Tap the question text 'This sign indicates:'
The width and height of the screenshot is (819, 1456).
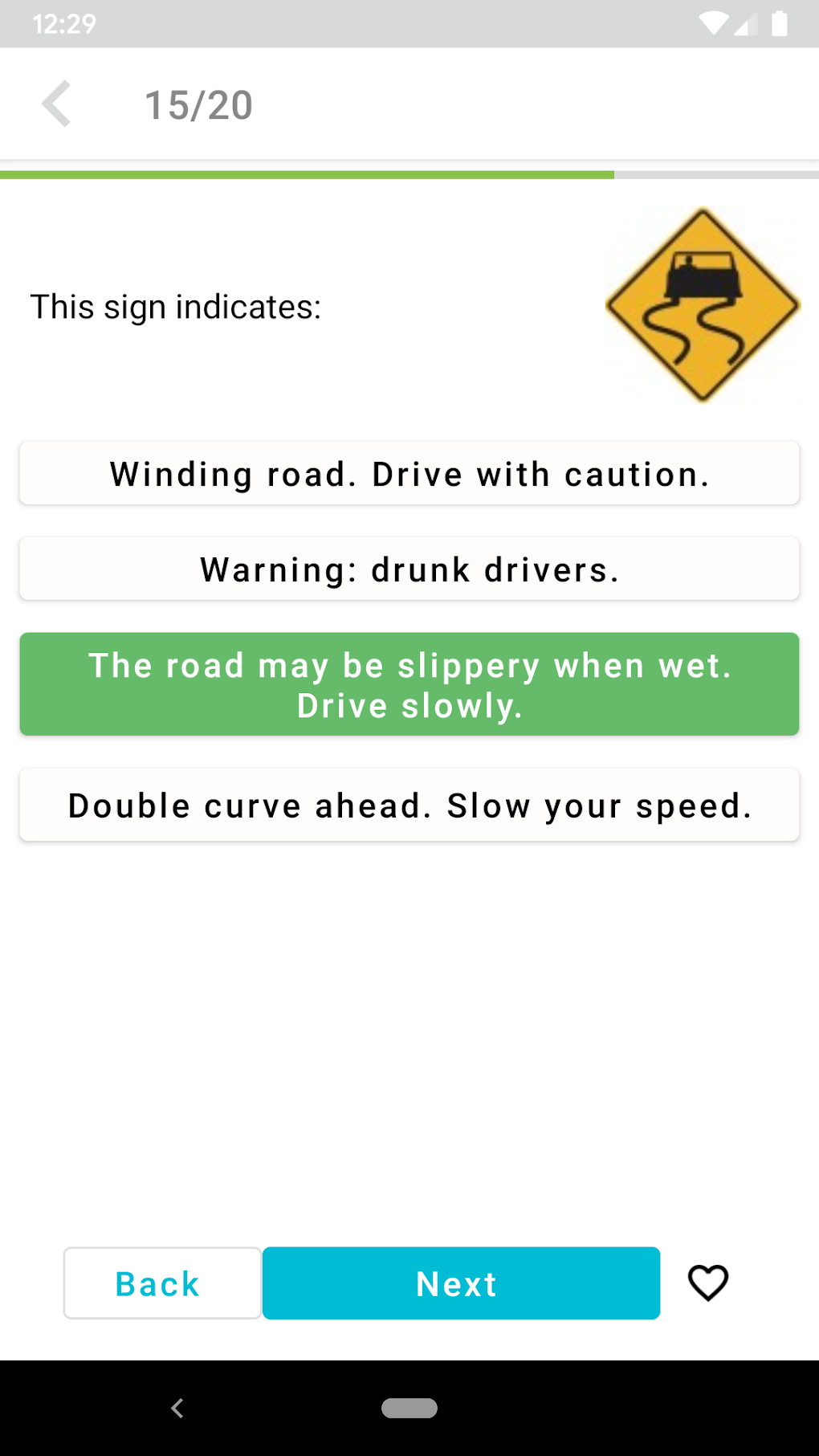(x=176, y=306)
